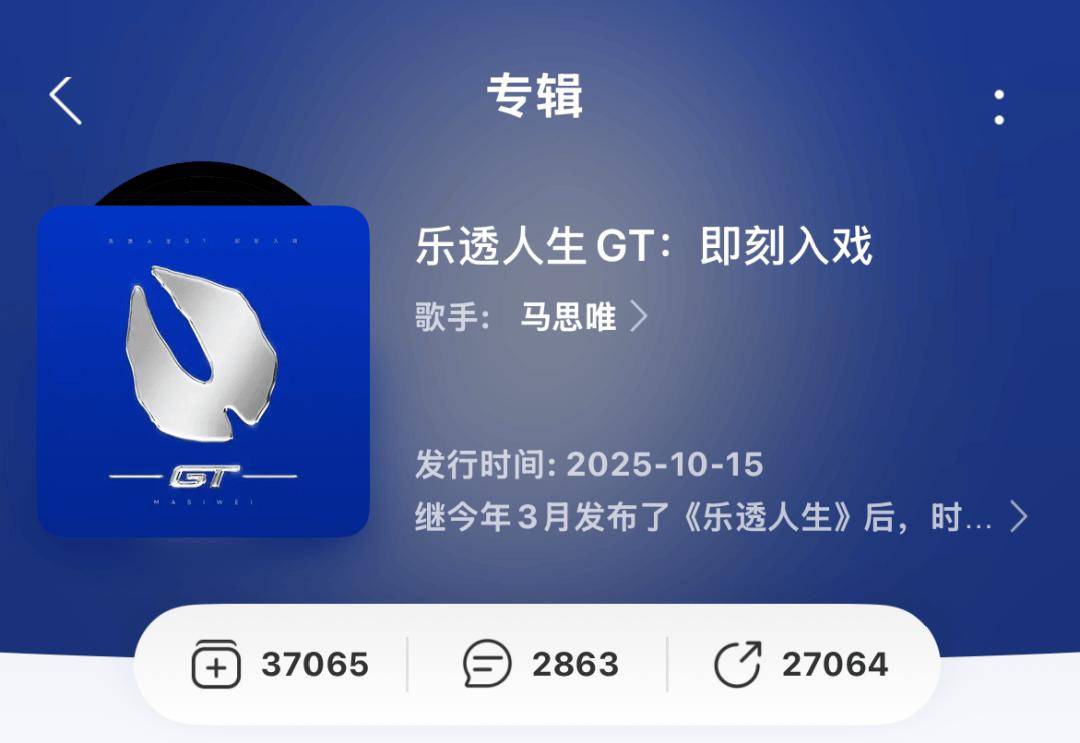Share this album (27064)
Viewport: 1080px width, 743px height.
tap(801, 665)
